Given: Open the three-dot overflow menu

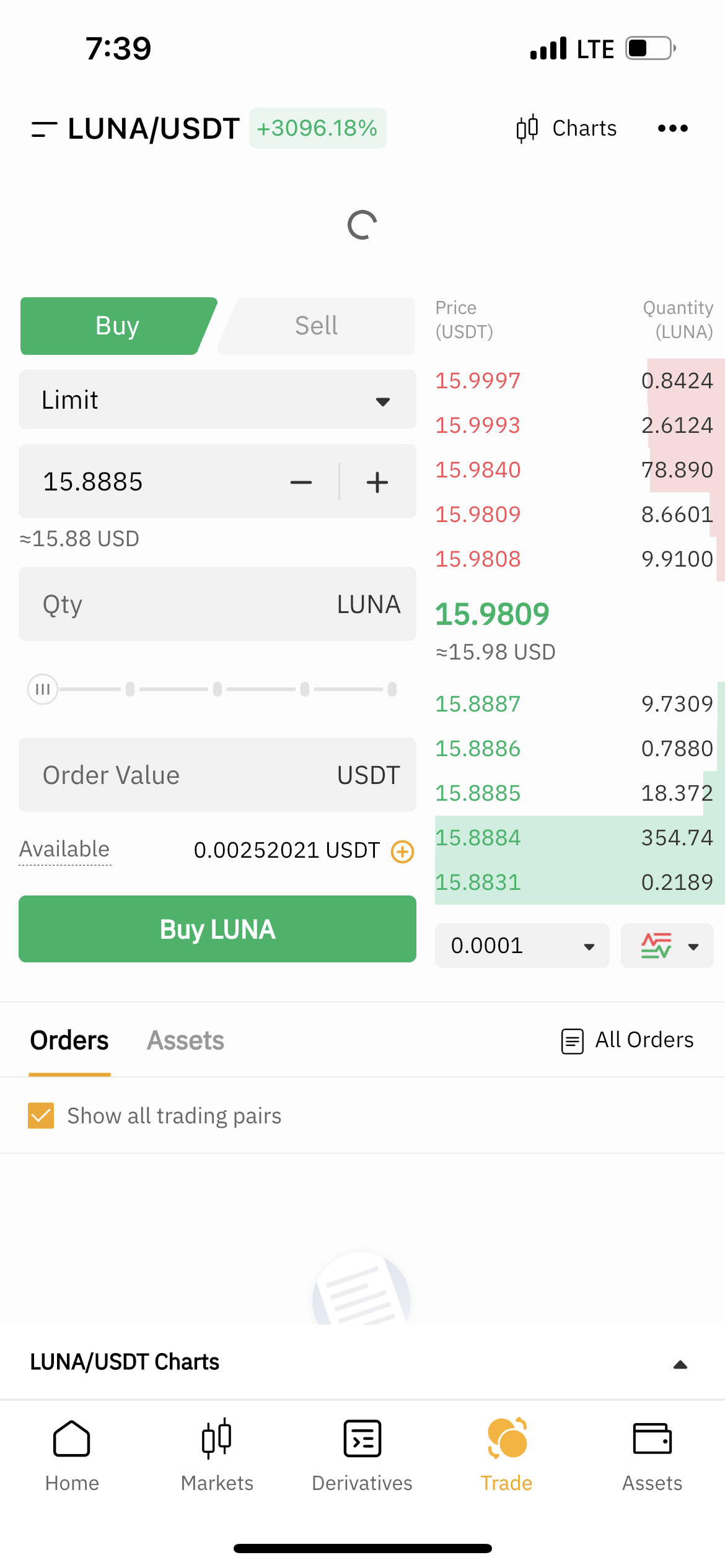Looking at the screenshot, I should pyautogui.click(x=672, y=128).
